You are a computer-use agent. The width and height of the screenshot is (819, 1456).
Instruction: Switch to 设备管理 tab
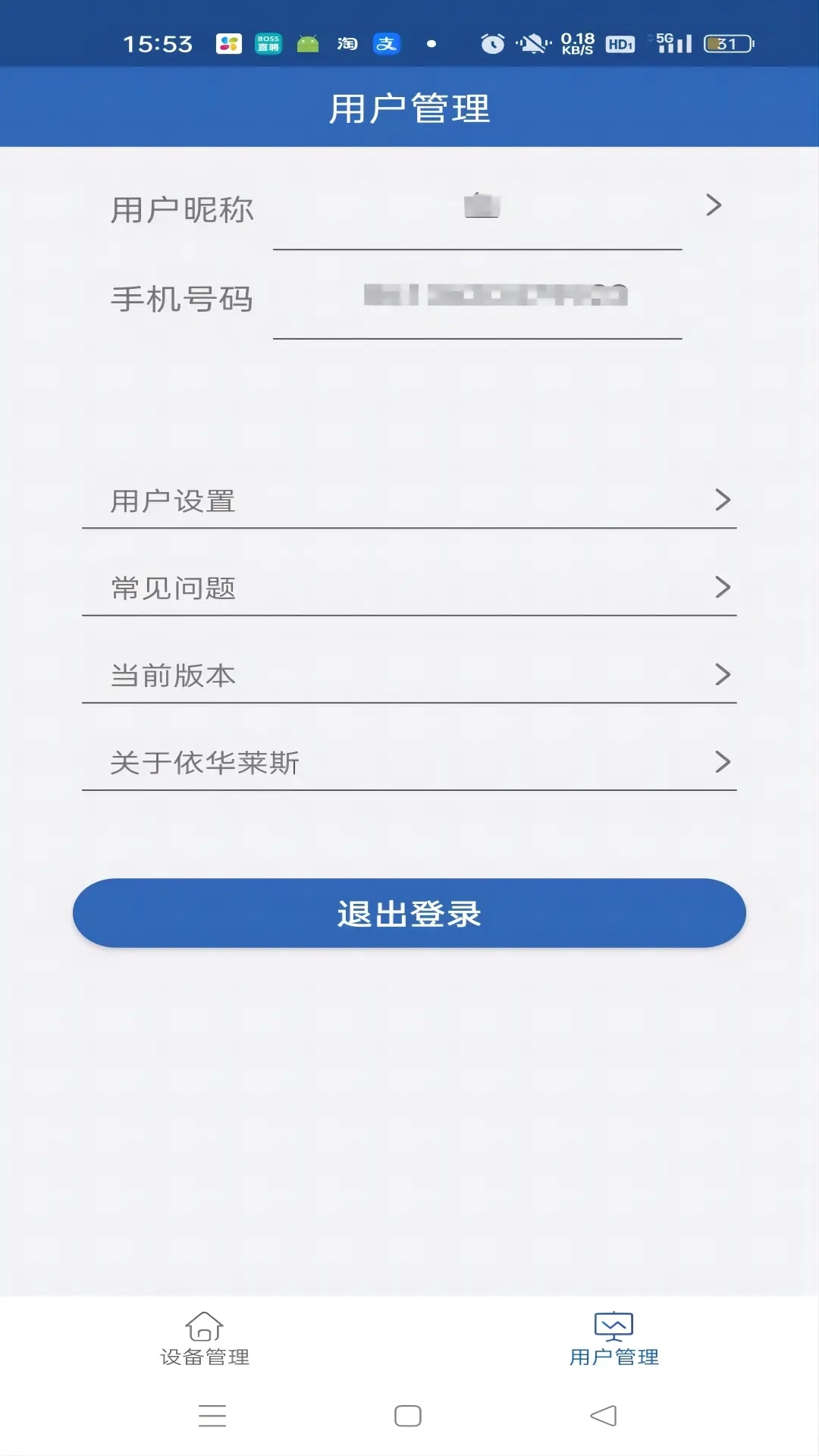point(205,1340)
